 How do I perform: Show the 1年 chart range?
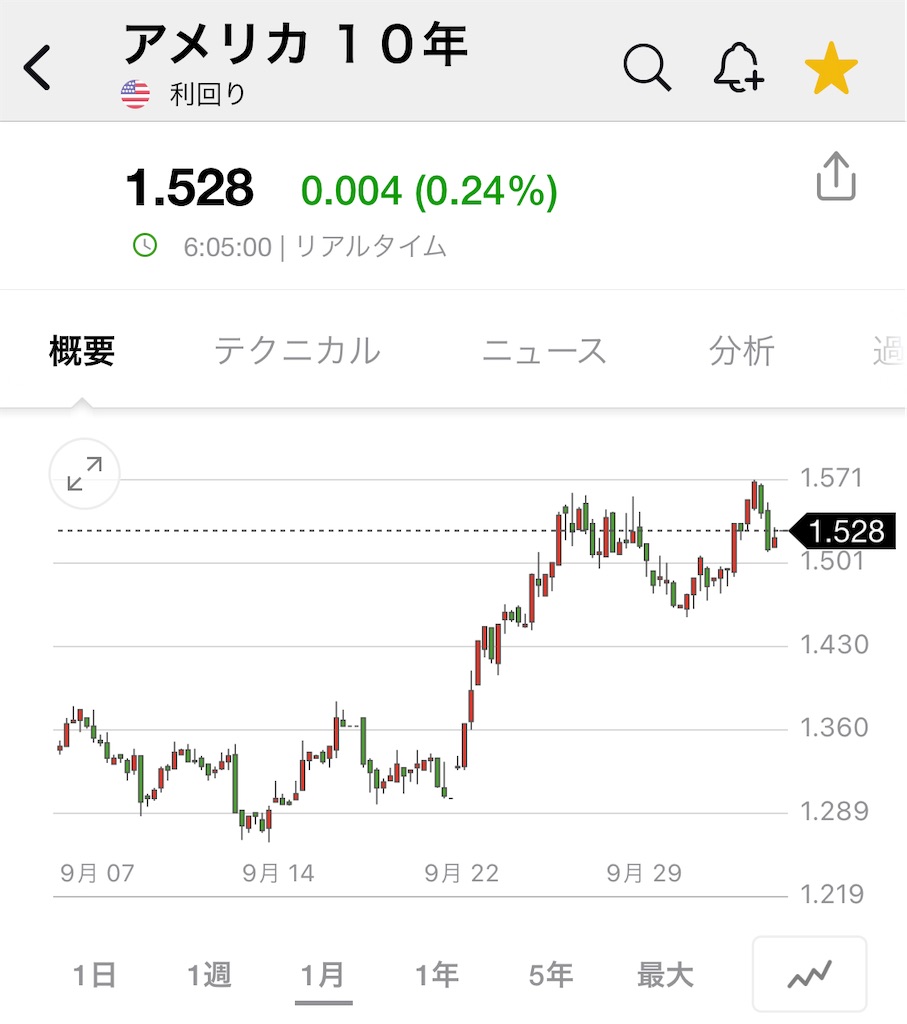point(437,975)
